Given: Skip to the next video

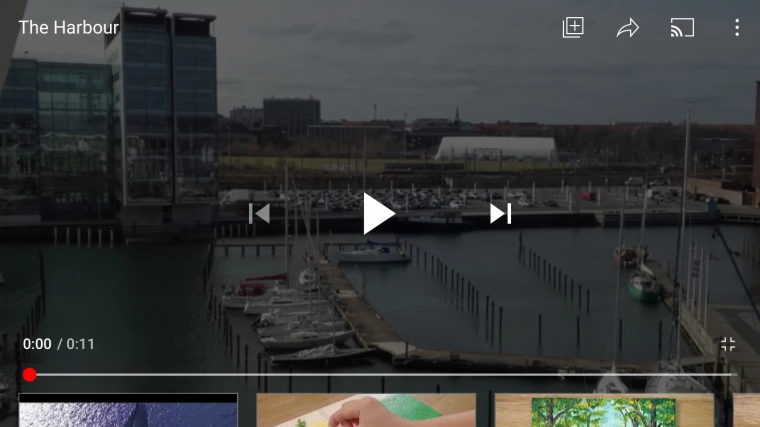Looking at the screenshot, I should [x=500, y=213].
